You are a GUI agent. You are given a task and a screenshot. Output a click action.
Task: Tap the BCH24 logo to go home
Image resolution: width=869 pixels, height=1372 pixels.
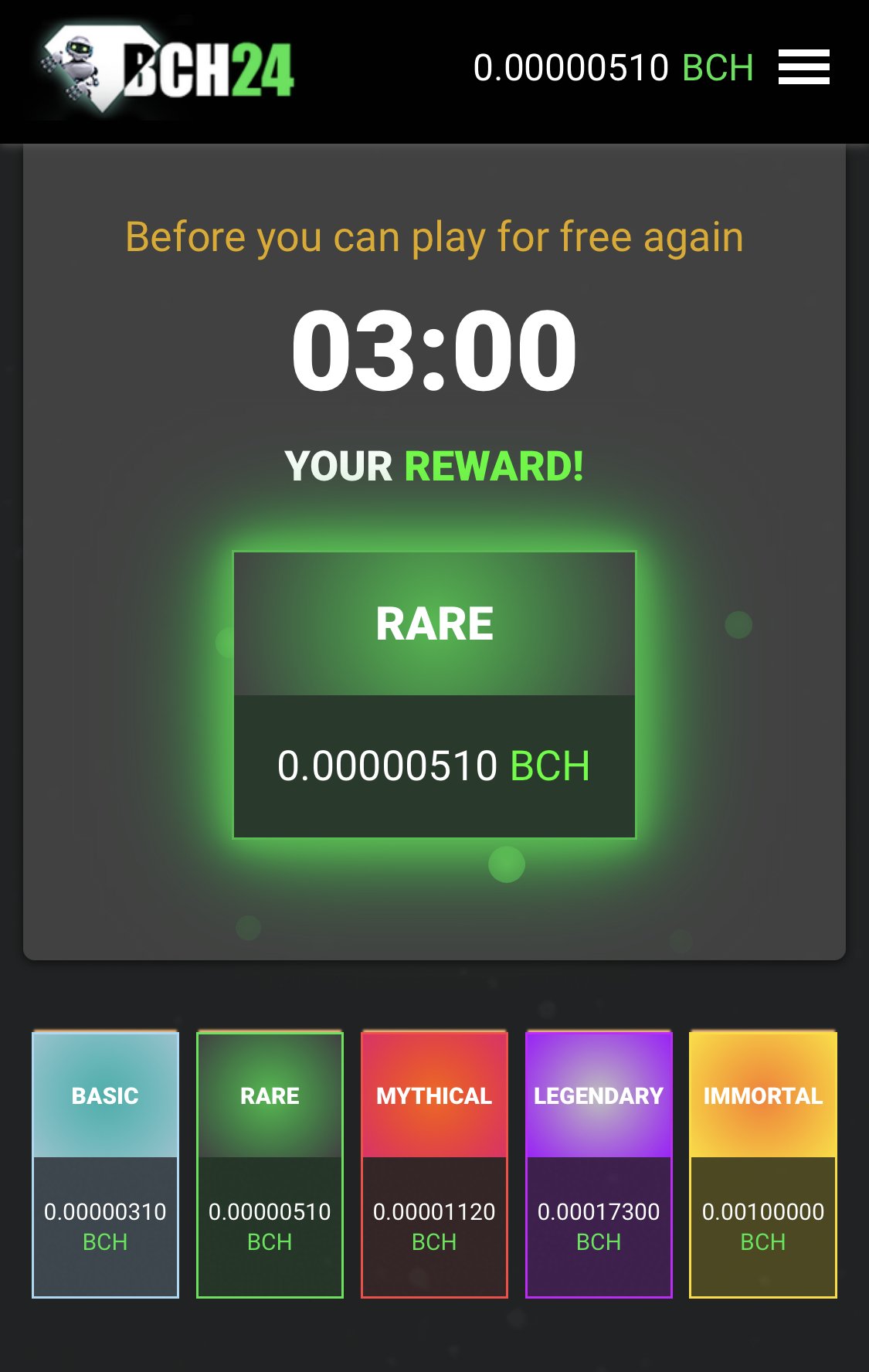pos(168,70)
